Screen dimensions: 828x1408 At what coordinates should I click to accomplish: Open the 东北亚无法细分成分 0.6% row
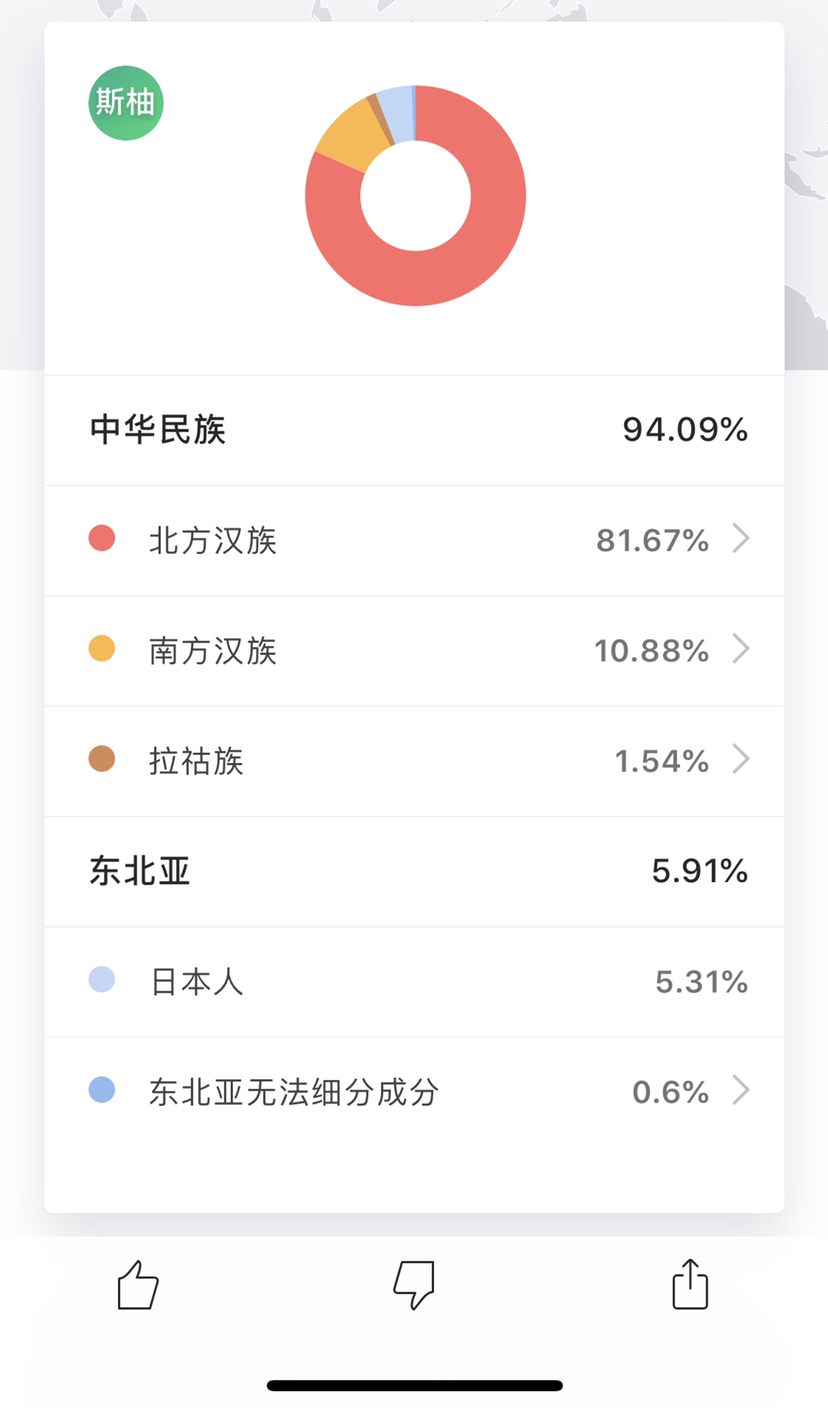tap(414, 1091)
